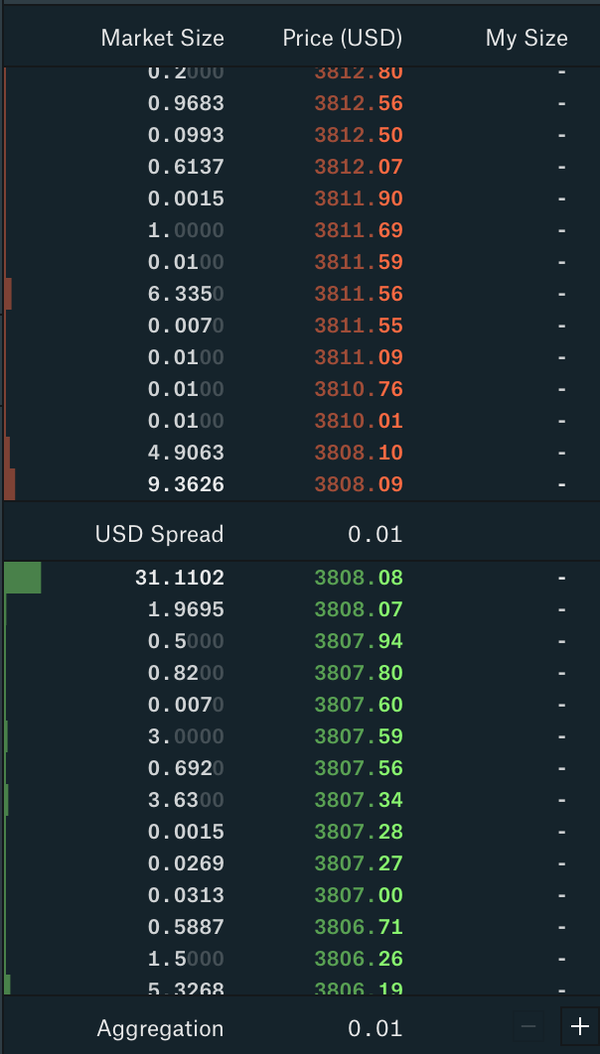Select the bid order at 3808.08
Viewport: 600px width, 1054px height.
pos(358,577)
